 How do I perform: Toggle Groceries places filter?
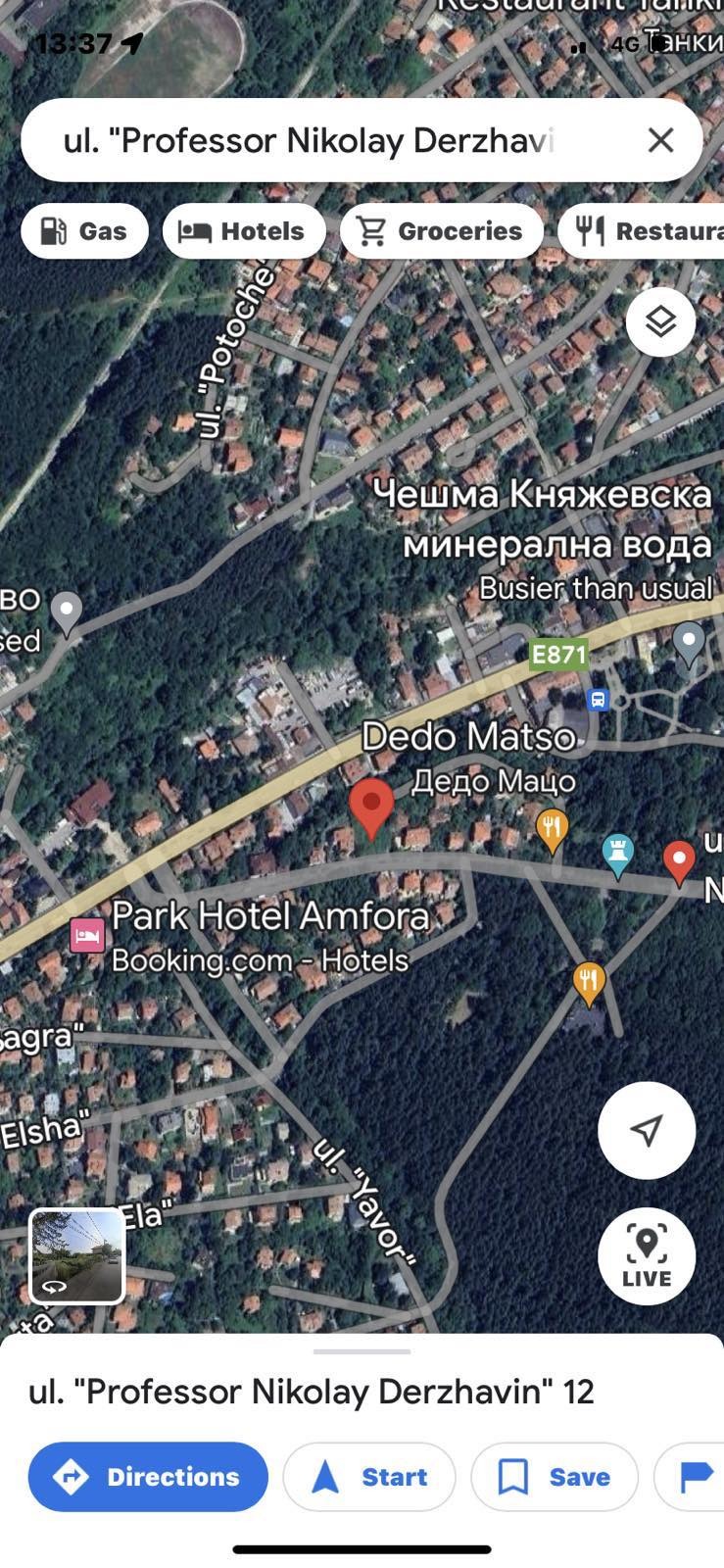click(x=441, y=230)
